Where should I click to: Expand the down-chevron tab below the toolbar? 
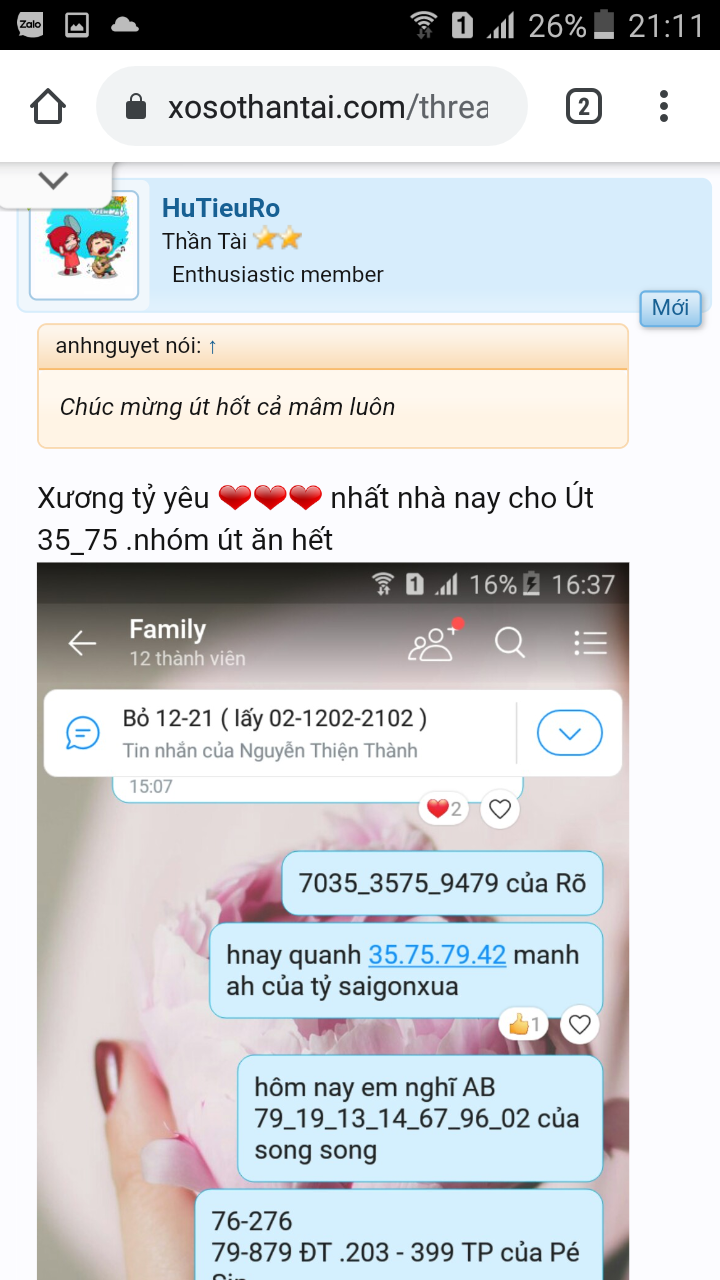(x=53, y=181)
